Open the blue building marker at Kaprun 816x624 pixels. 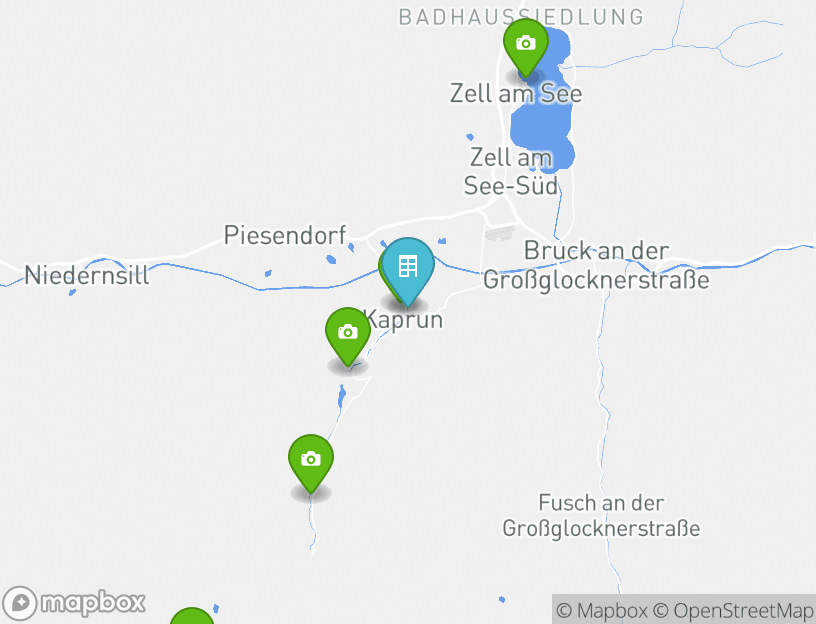pos(408,267)
